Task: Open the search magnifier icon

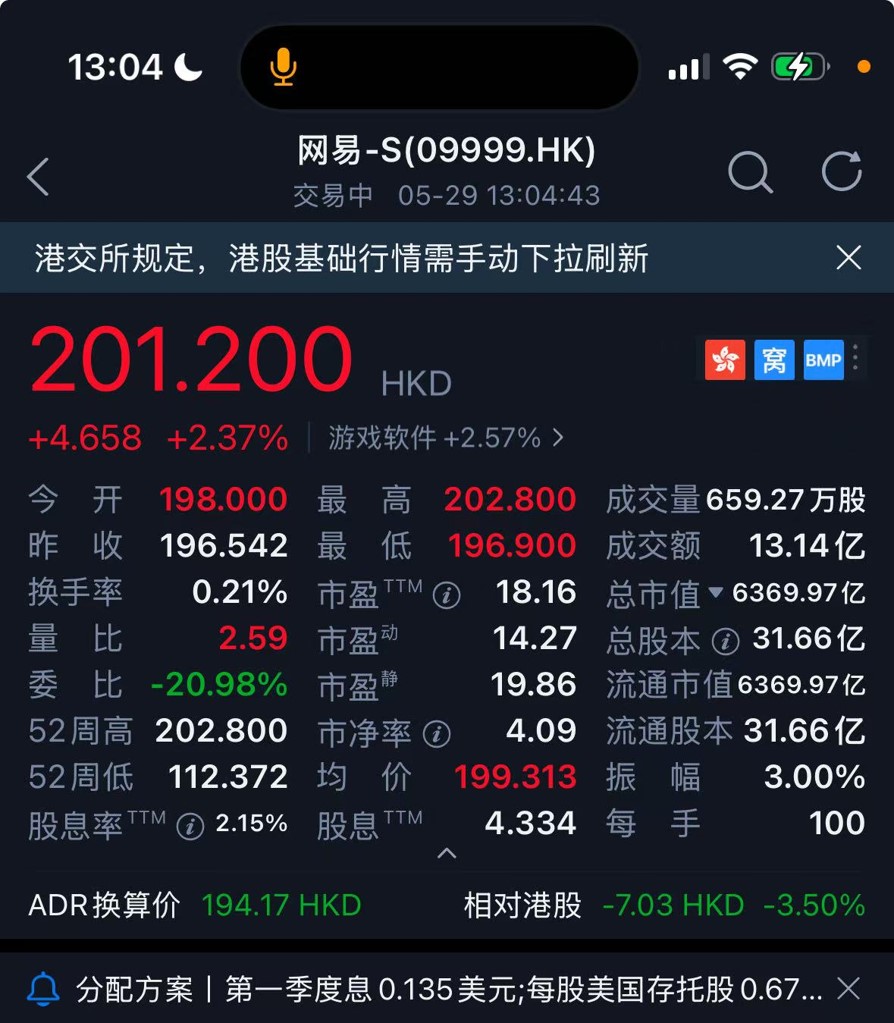Action: [x=749, y=172]
